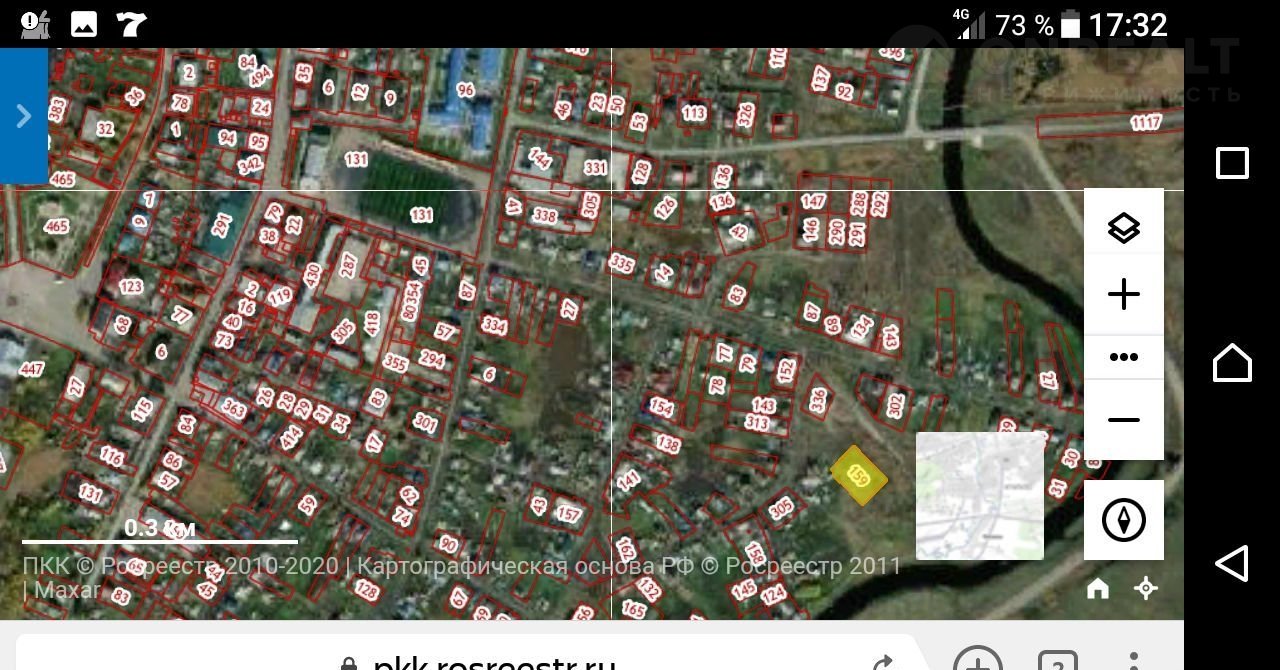Open the map layers selector
The image size is (1280, 670).
[x=1124, y=229]
